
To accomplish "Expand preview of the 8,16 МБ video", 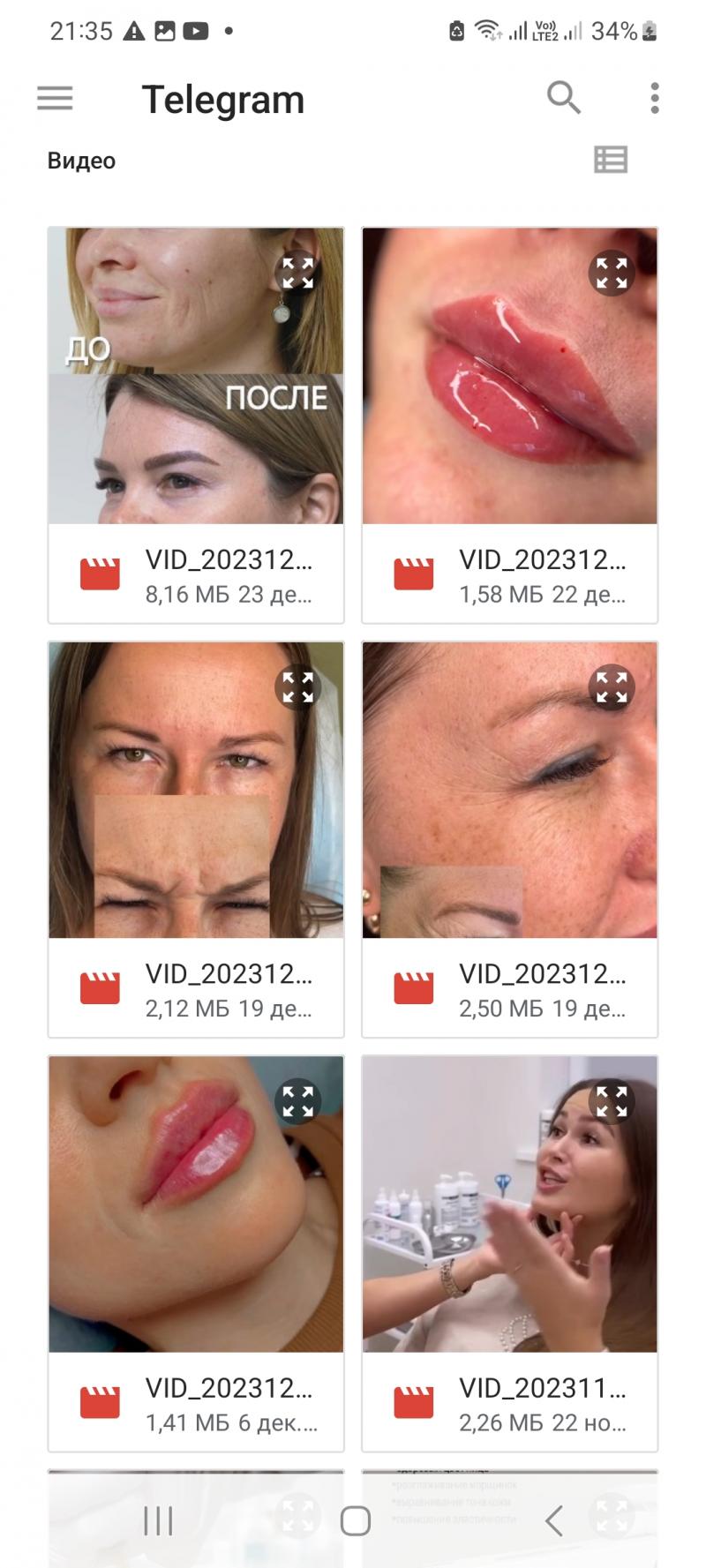I will click(298, 273).
